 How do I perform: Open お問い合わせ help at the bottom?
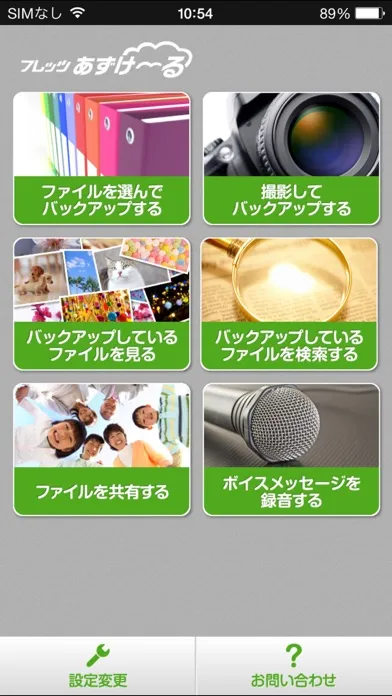(x=294, y=666)
